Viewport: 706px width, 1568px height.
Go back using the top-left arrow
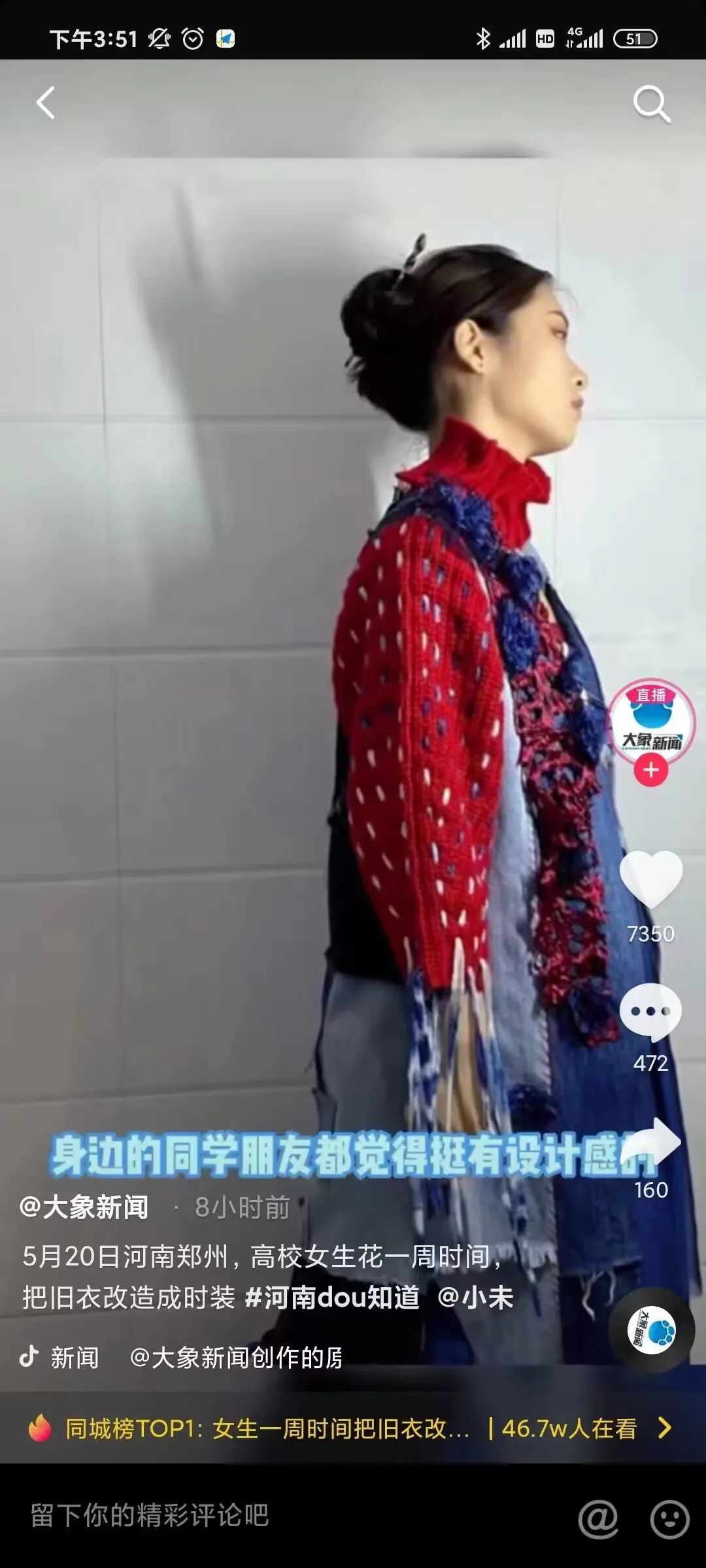(44, 103)
